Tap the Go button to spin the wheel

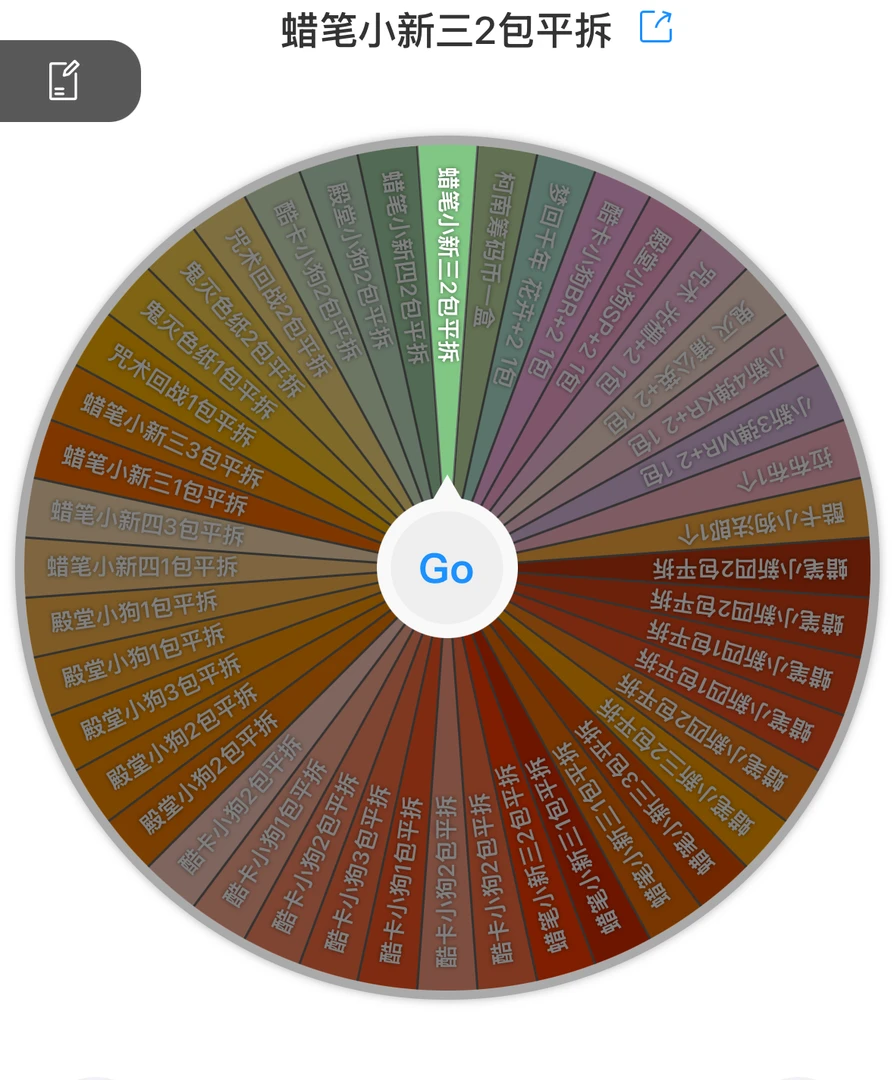[446, 569]
